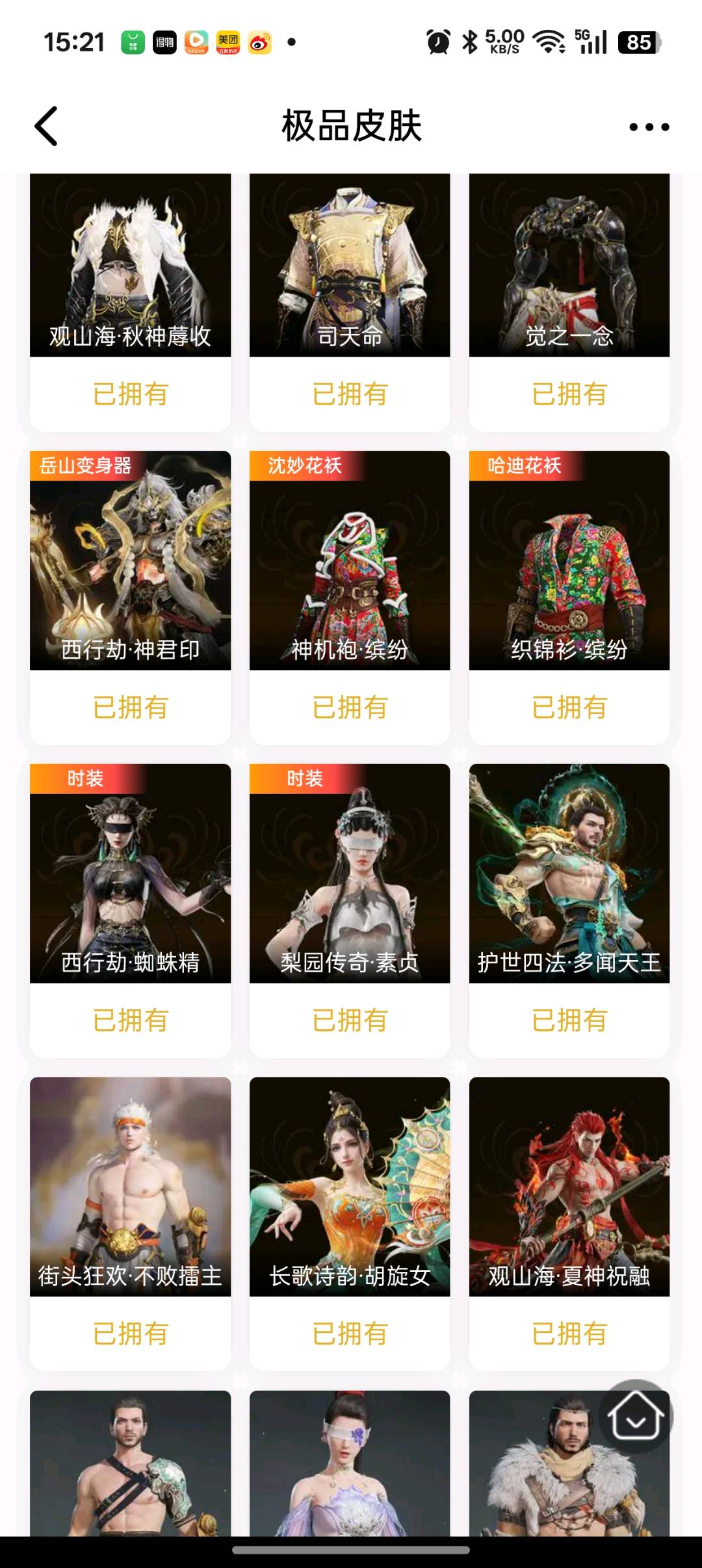Tap the floating home button
The image size is (702, 1568).
(x=636, y=1415)
